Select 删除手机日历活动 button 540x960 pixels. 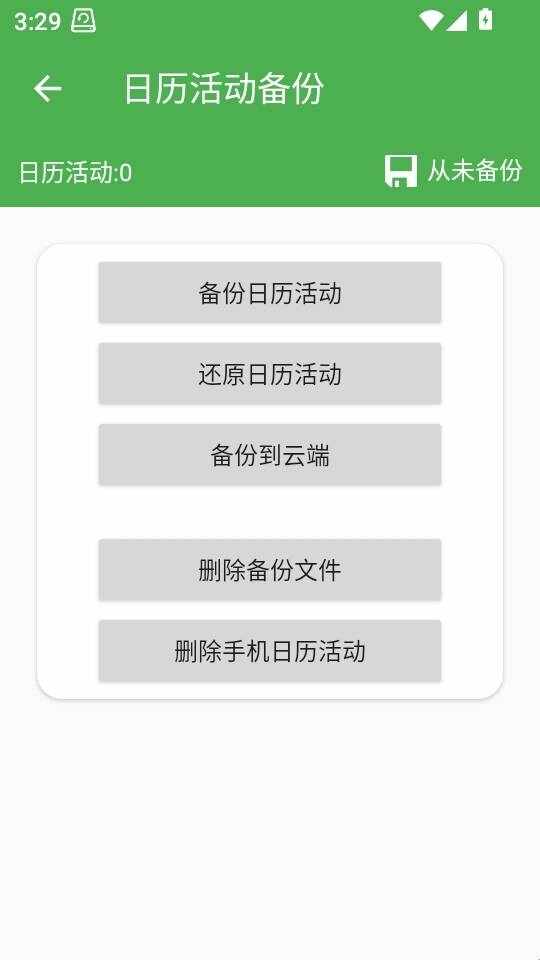point(270,651)
